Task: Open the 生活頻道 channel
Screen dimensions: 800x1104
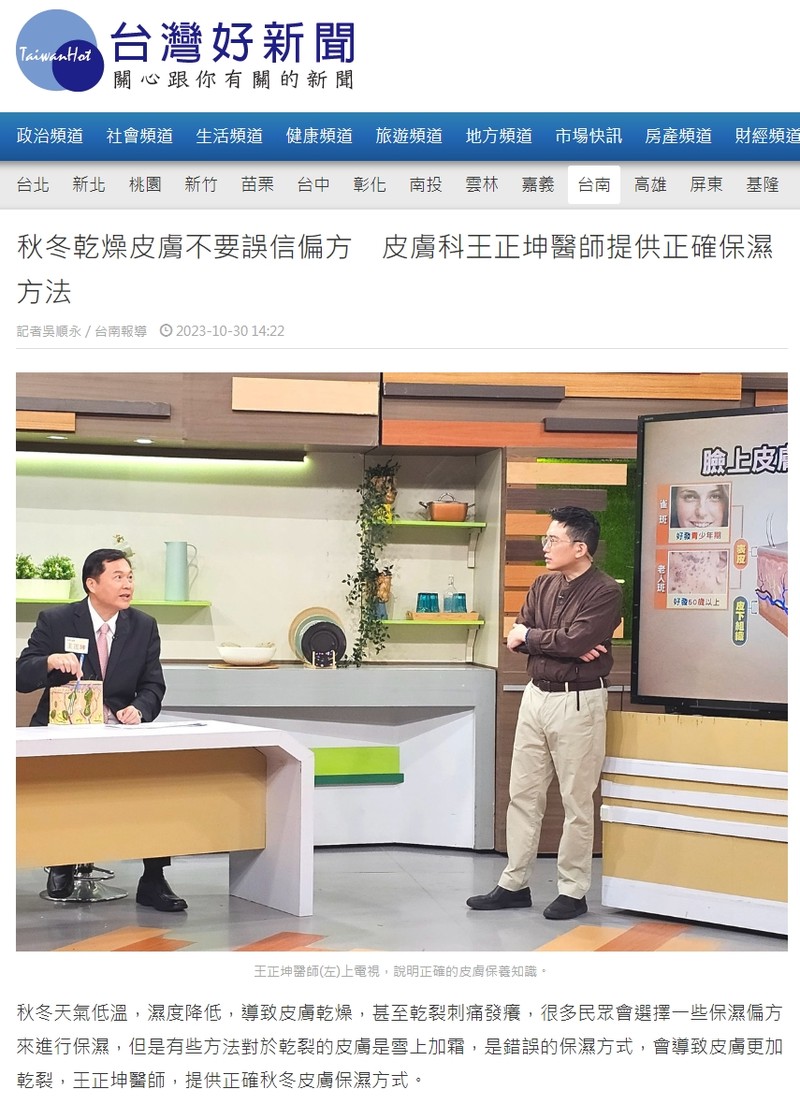Action: tap(229, 136)
